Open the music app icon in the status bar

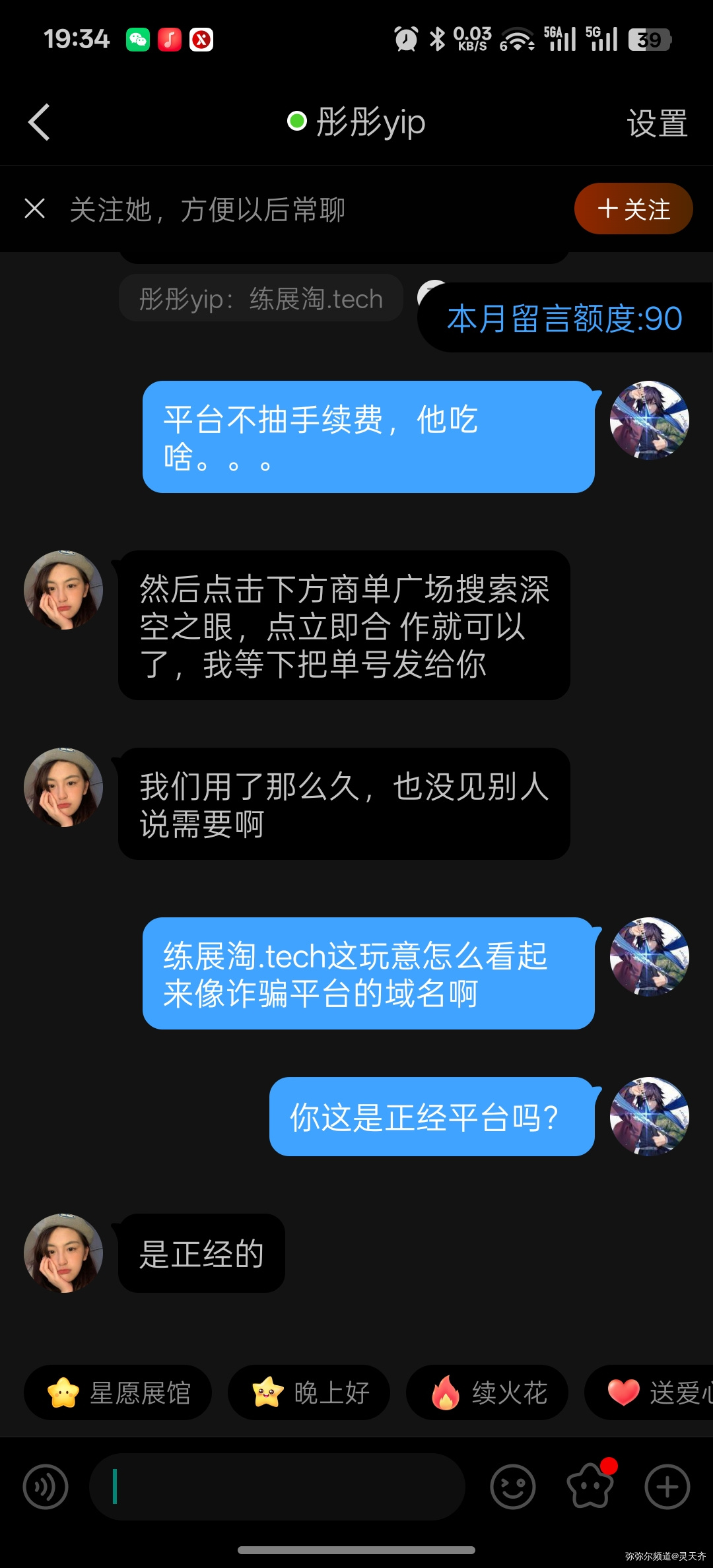tap(170, 38)
